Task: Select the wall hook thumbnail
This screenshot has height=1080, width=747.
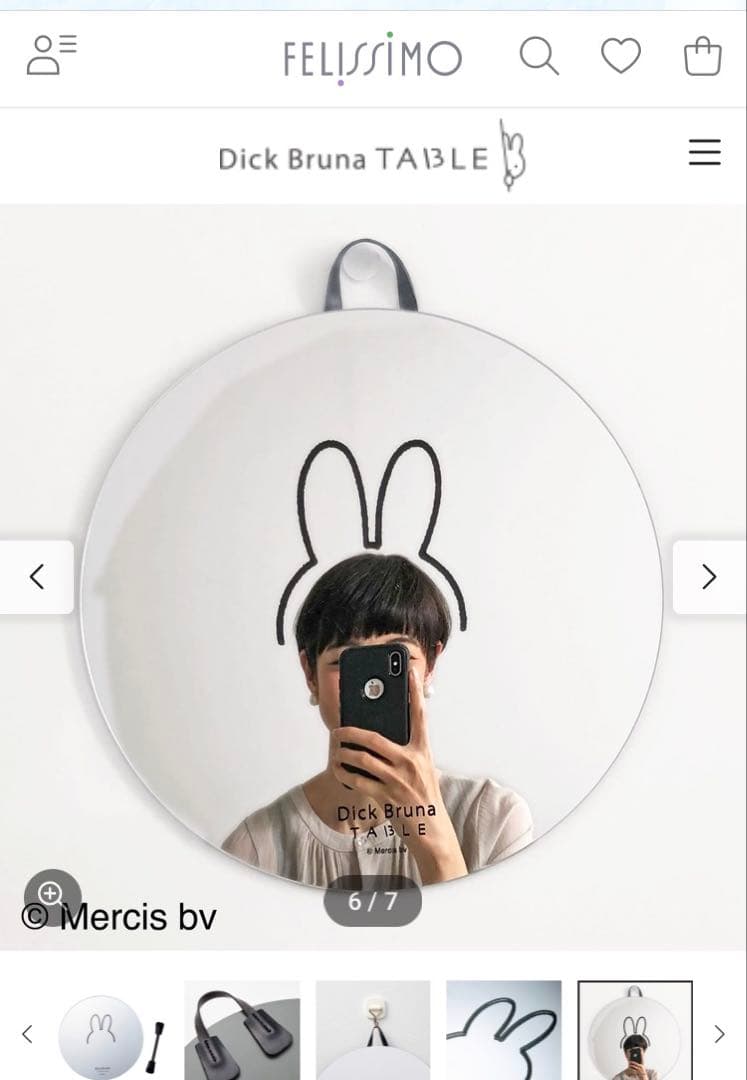Action: click(x=373, y=1031)
